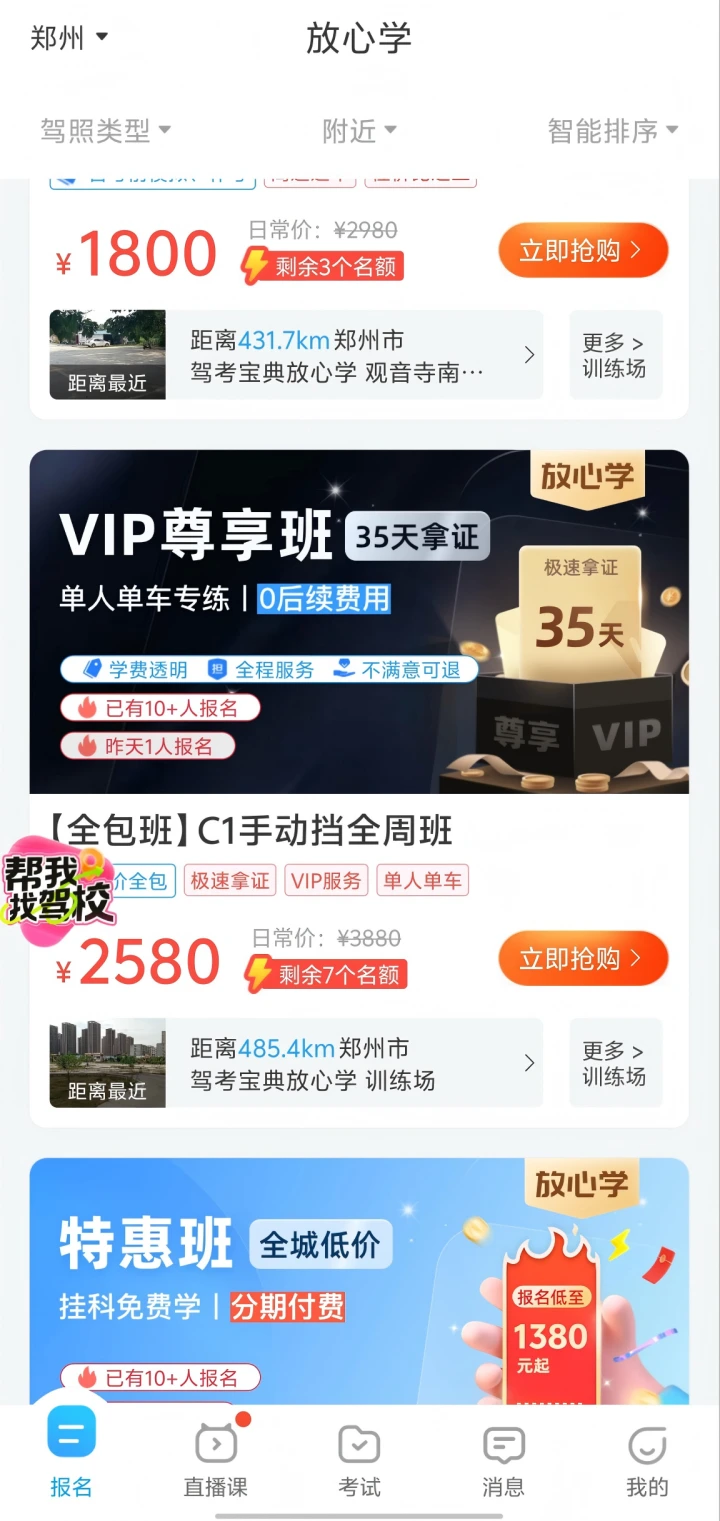Open the 郑州 city selector
The width and height of the screenshot is (720, 1521).
click(68, 39)
